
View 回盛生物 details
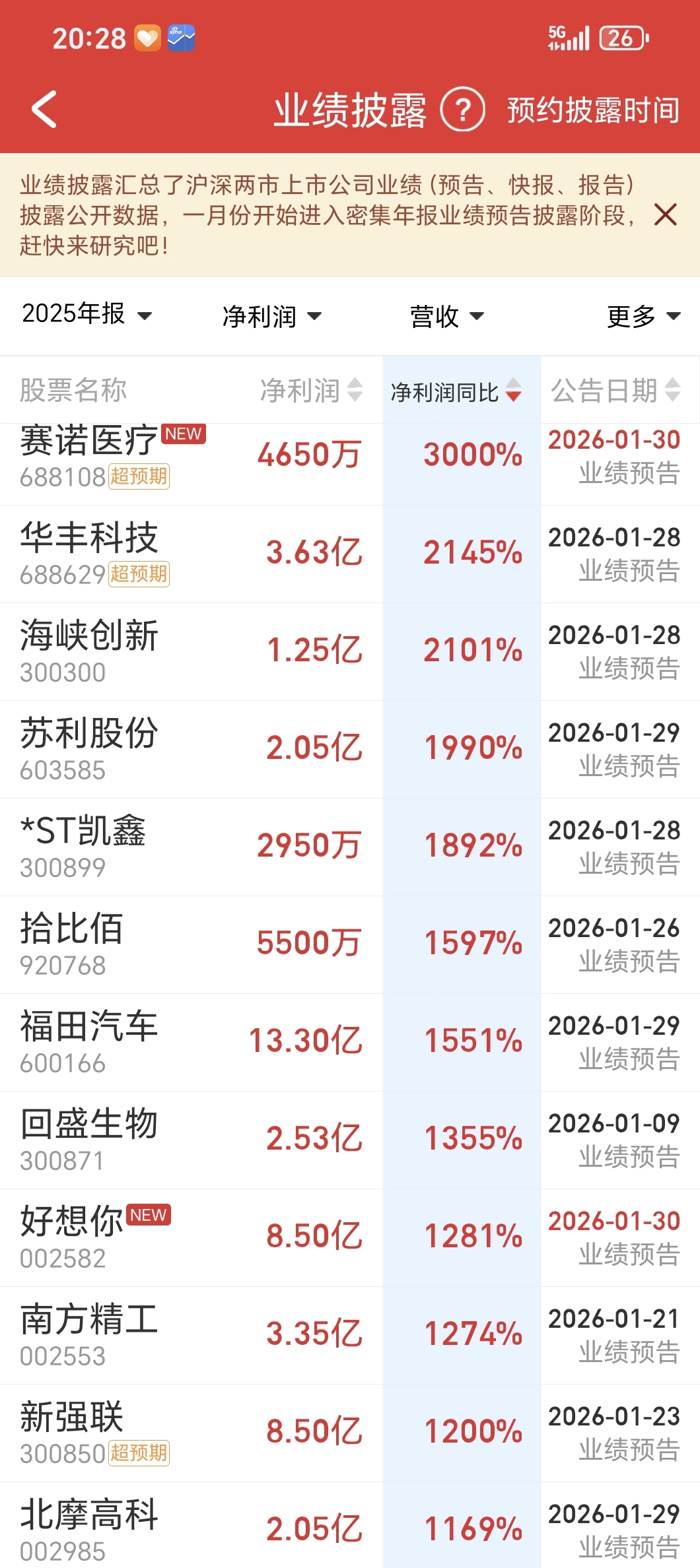coord(350,1140)
